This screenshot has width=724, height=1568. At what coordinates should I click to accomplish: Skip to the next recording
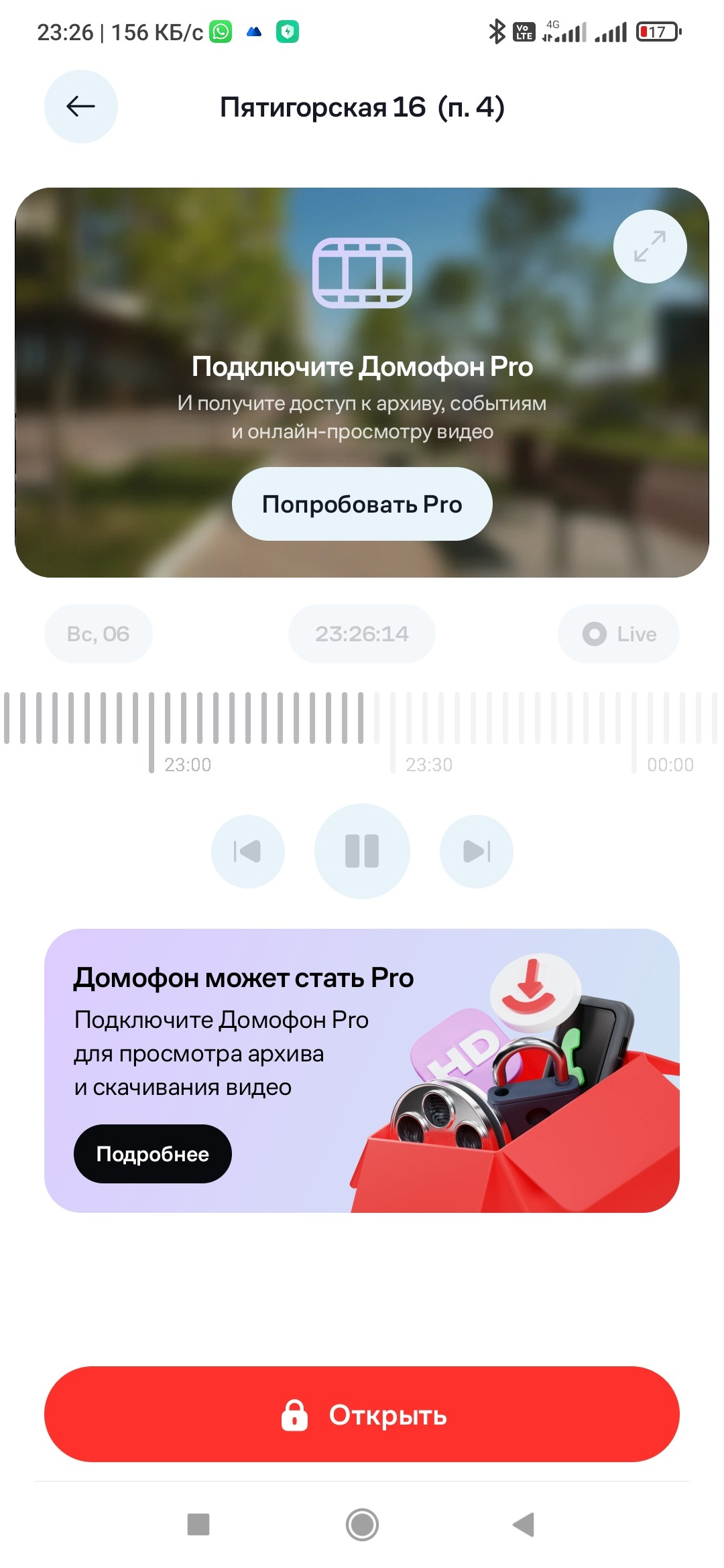[x=477, y=852]
